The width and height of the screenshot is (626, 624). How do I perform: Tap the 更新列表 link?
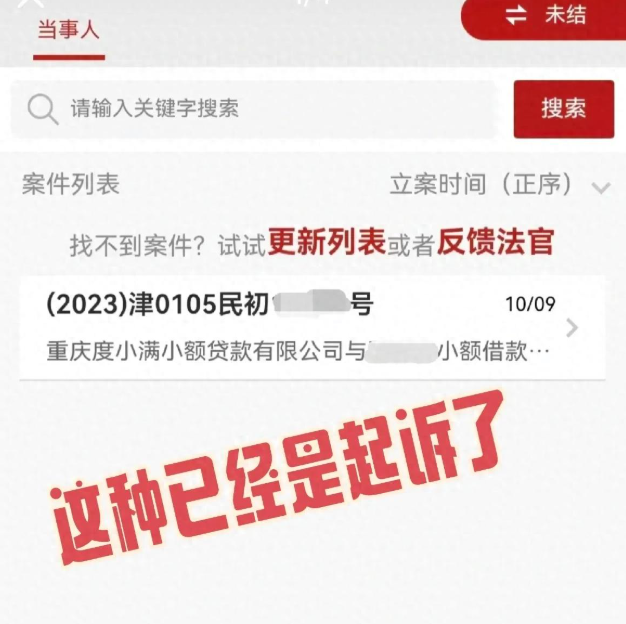click(x=327, y=243)
